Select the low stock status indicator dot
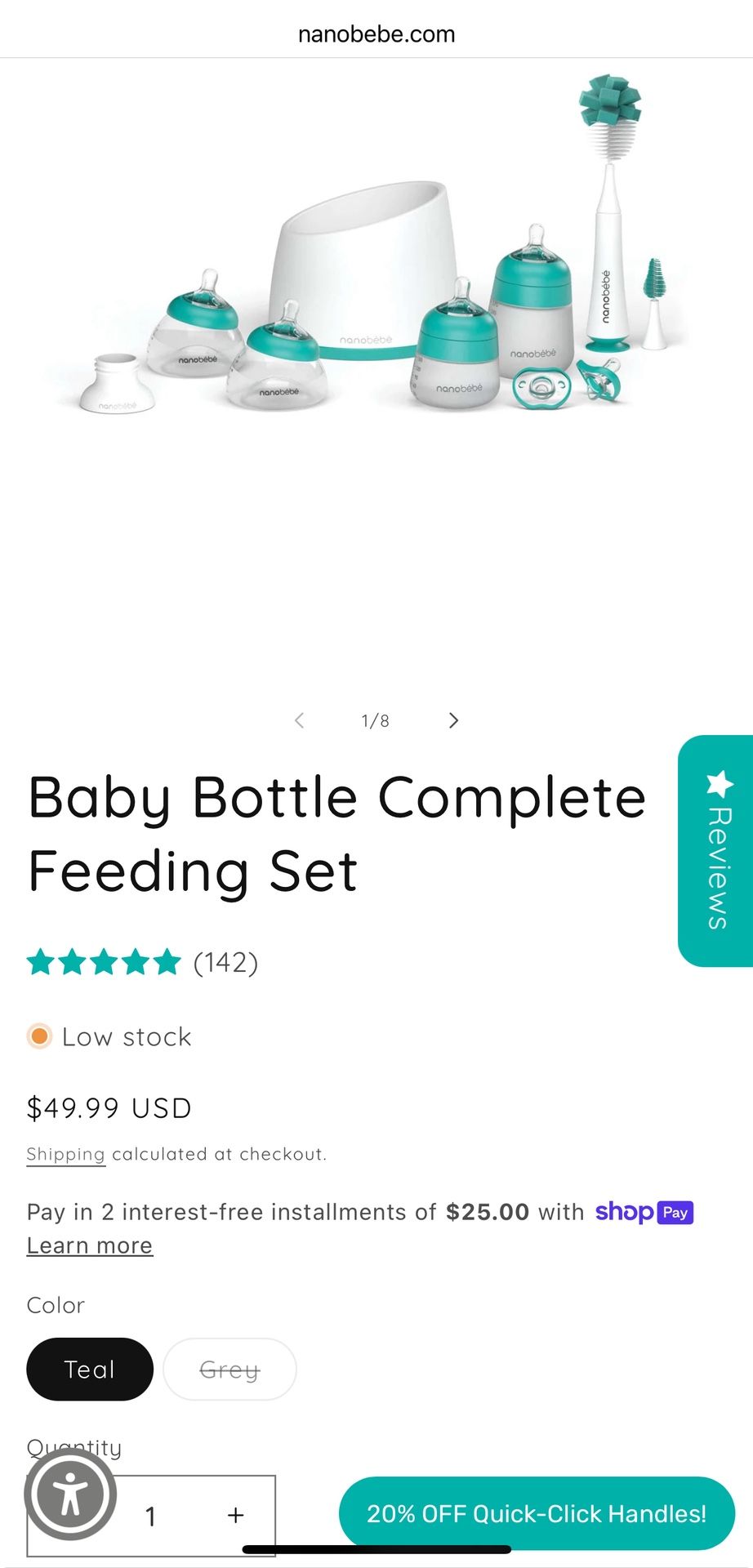This screenshot has width=753, height=1568. (x=38, y=1036)
